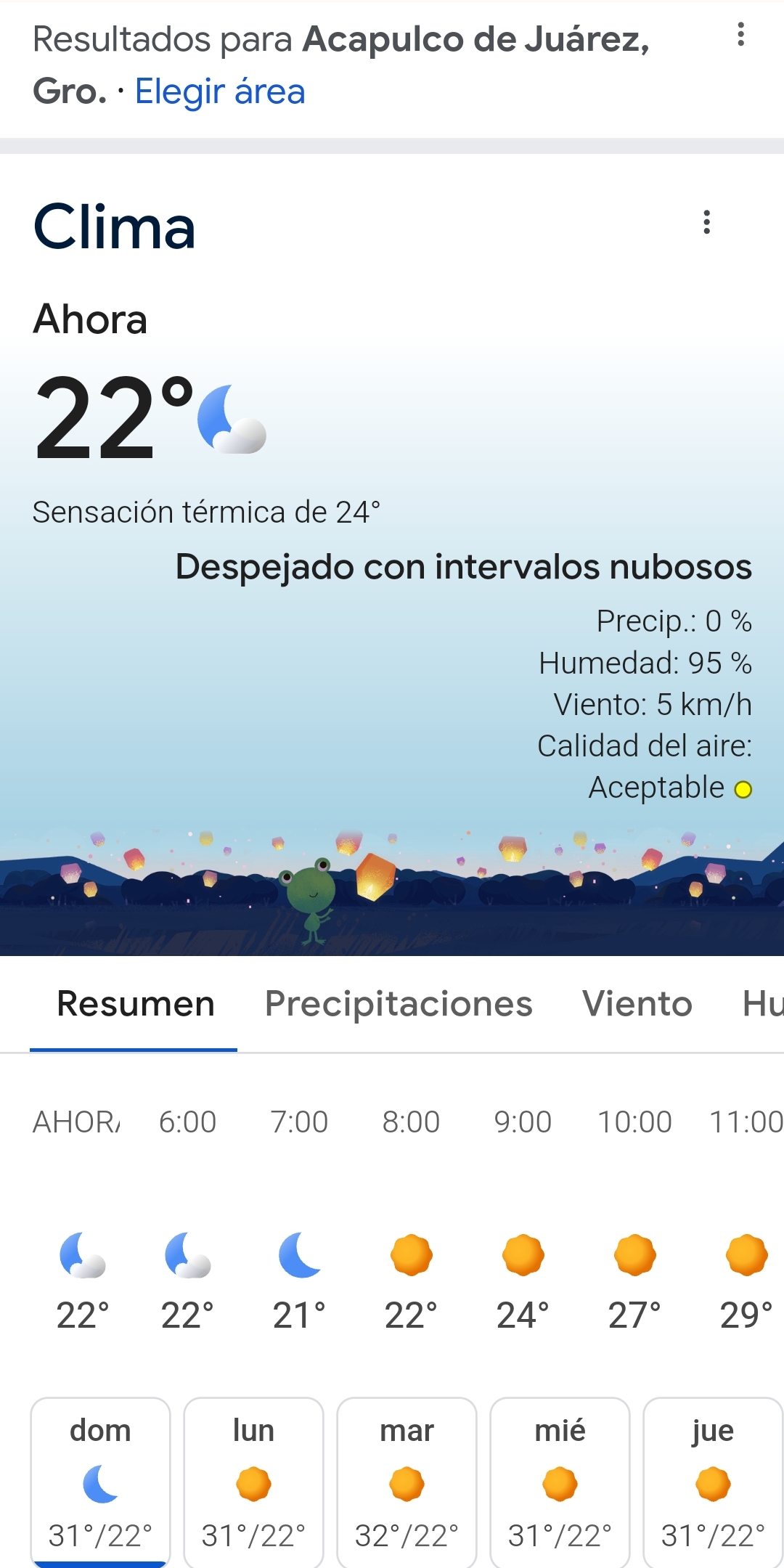Viewport: 784px width, 1568px height.
Task: Open the lun daily forecast
Action: click(x=253, y=1481)
